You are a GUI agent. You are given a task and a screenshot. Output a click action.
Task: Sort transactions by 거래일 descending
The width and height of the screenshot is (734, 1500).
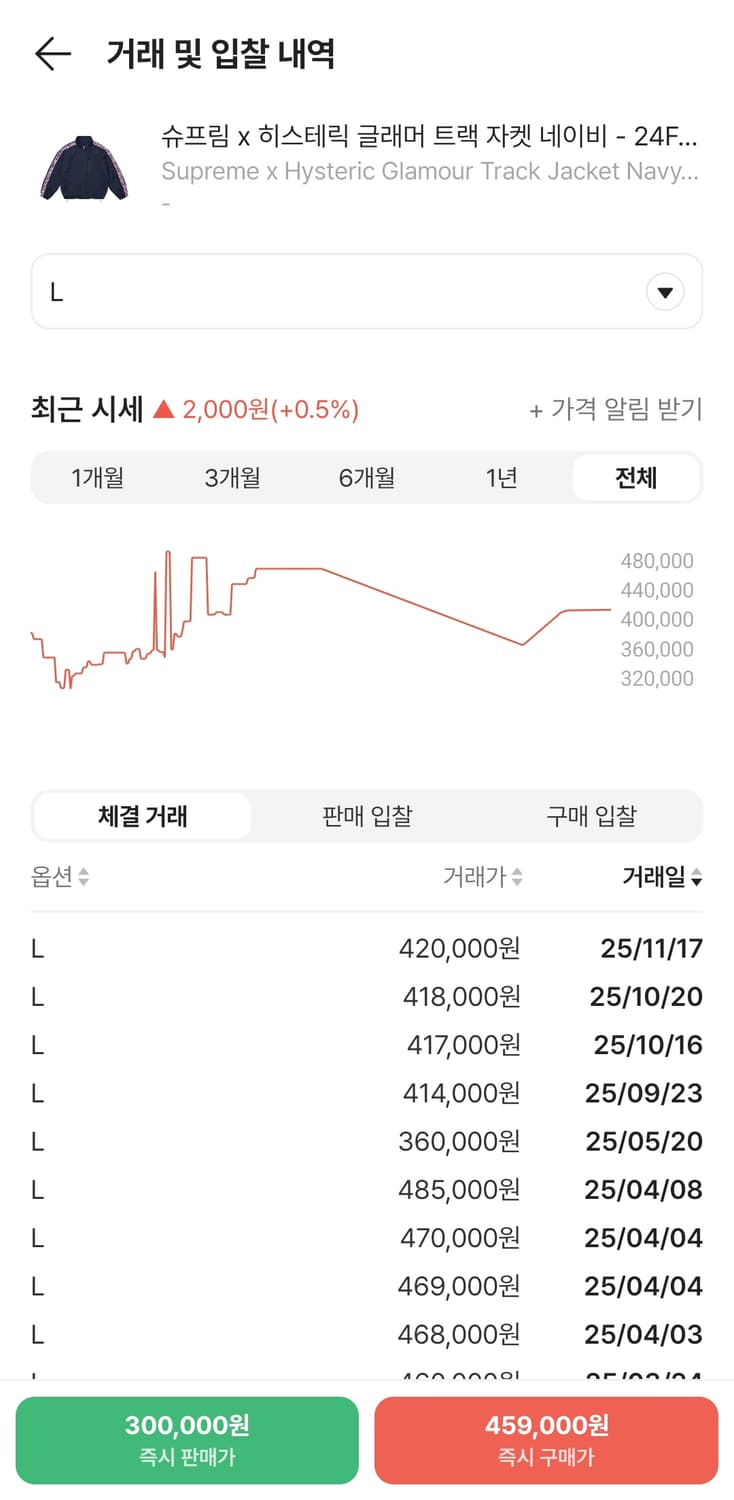click(693, 878)
